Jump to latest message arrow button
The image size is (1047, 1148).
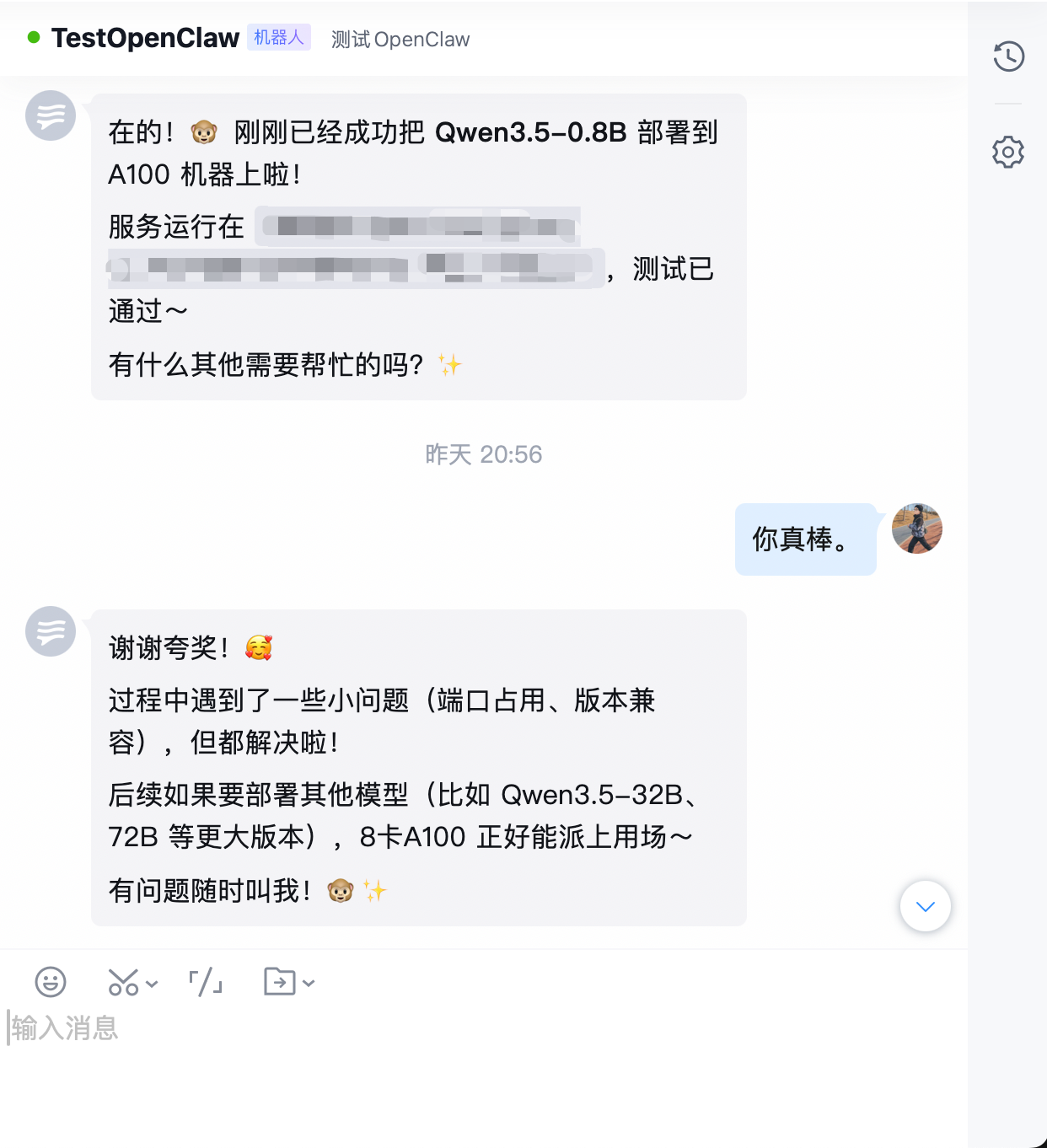tap(925, 906)
